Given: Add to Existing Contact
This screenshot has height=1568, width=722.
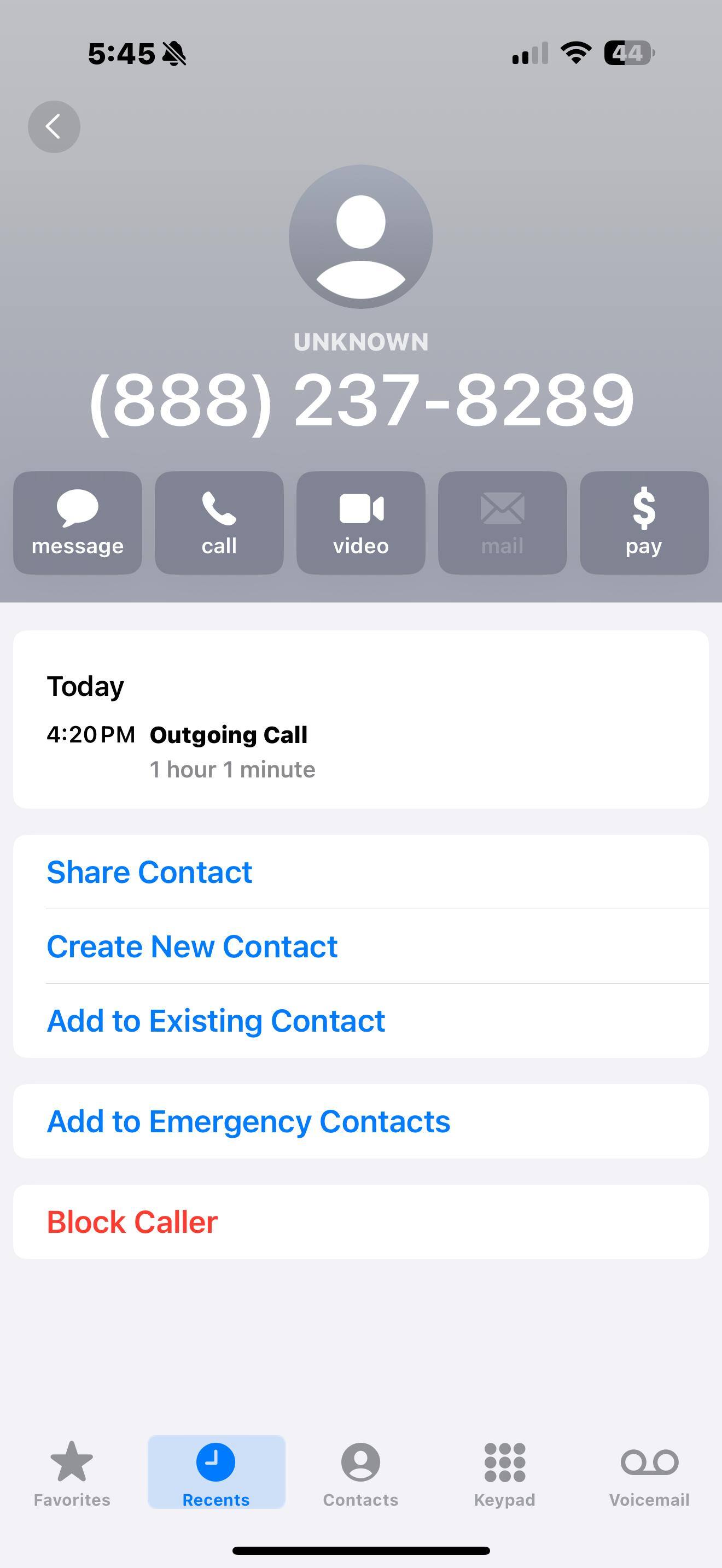Looking at the screenshot, I should pos(216,1020).
